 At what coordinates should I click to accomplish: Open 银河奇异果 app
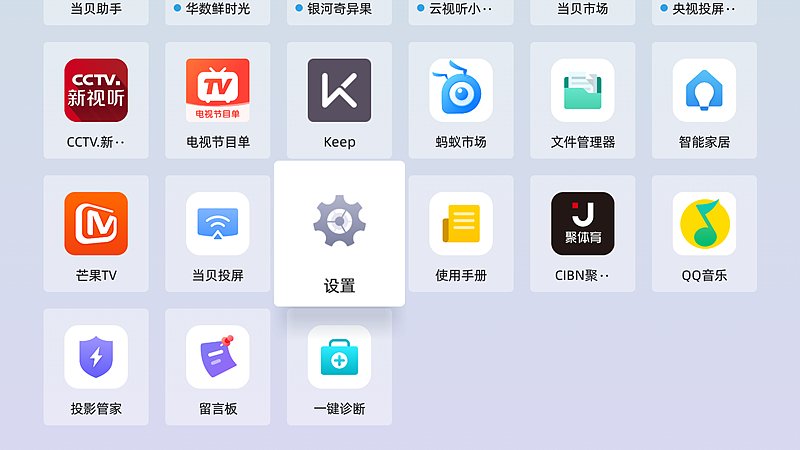(339, 10)
